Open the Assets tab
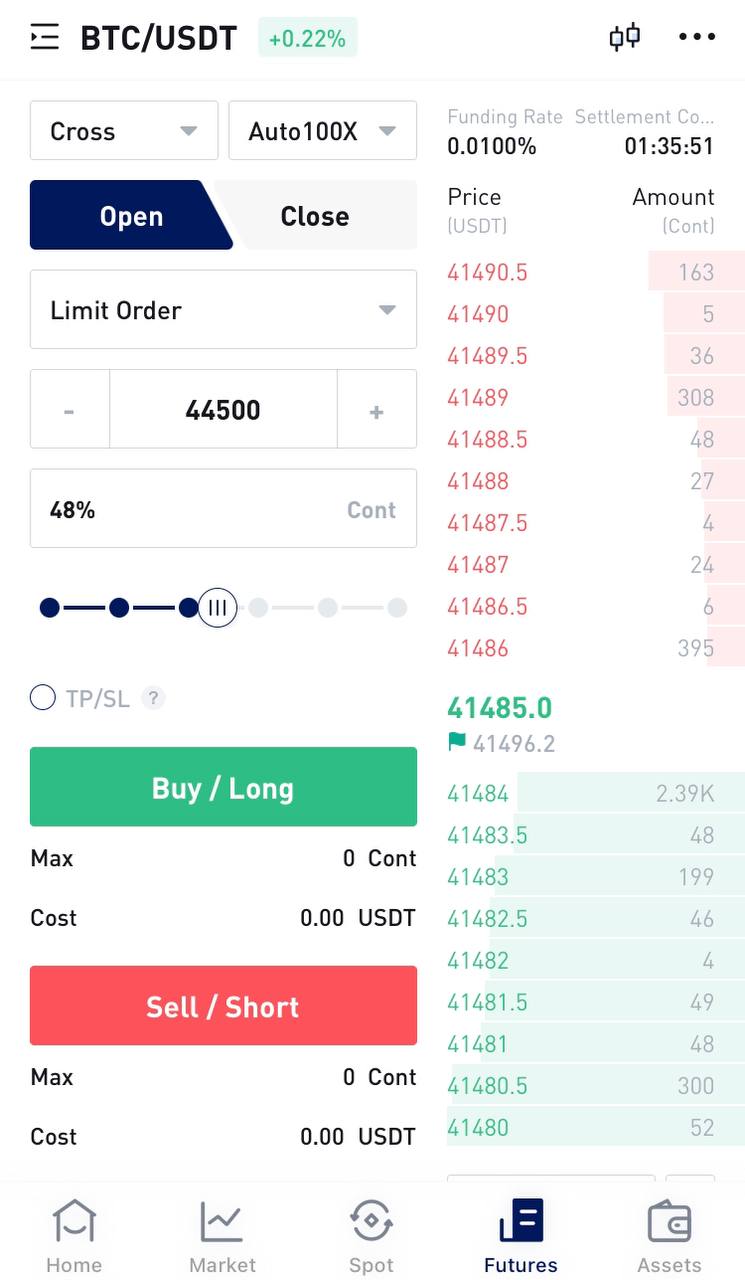This screenshot has width=745, height=1280. coord(669,1237)
